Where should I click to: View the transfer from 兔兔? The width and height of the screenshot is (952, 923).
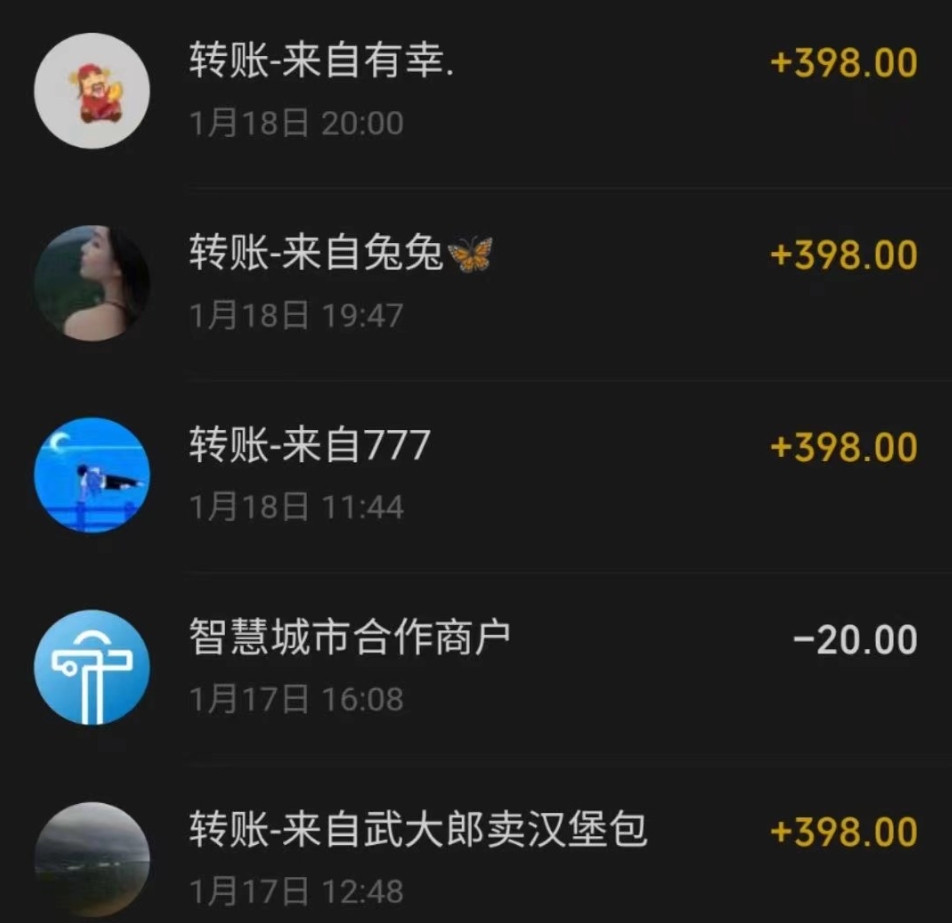pos(476,283)
